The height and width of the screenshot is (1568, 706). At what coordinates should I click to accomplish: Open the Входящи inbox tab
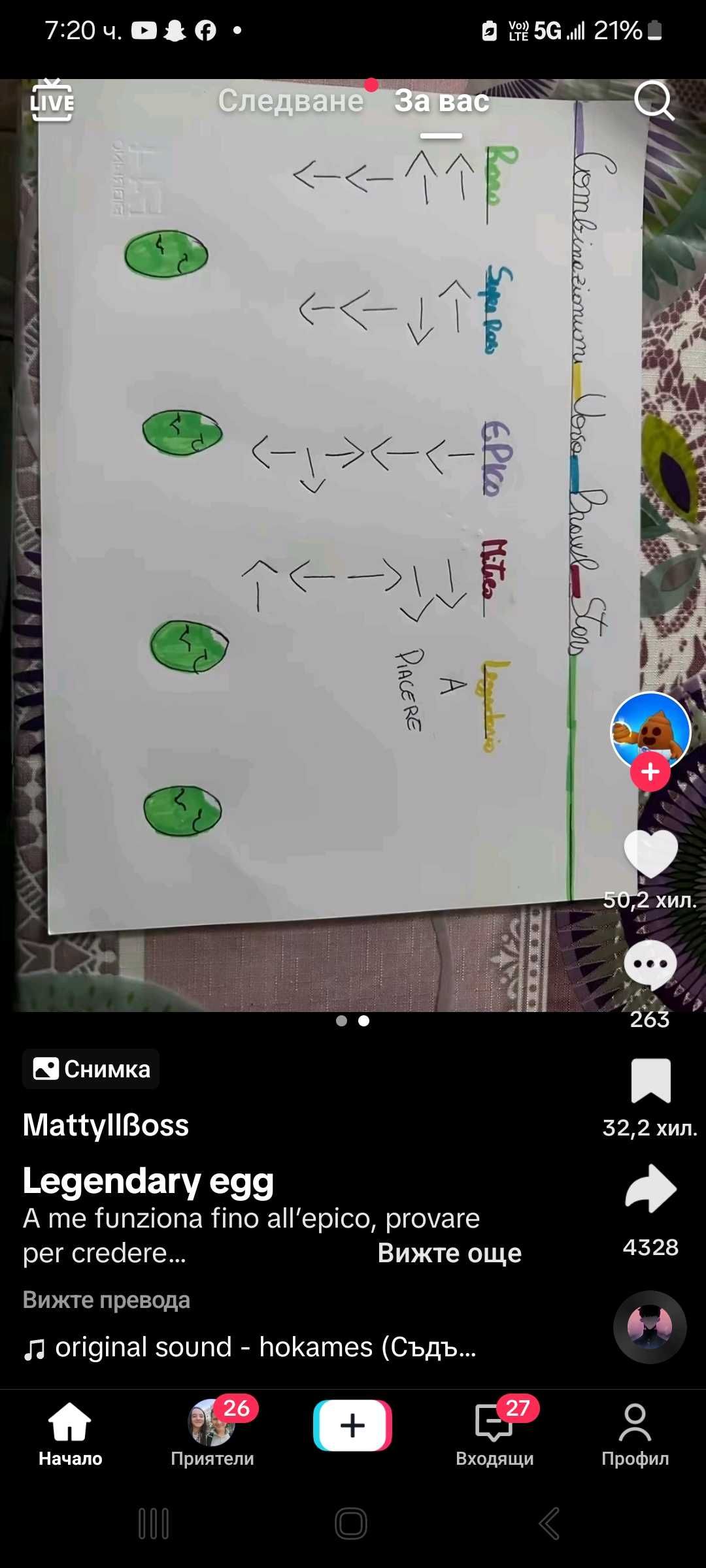coord(495,1434)
